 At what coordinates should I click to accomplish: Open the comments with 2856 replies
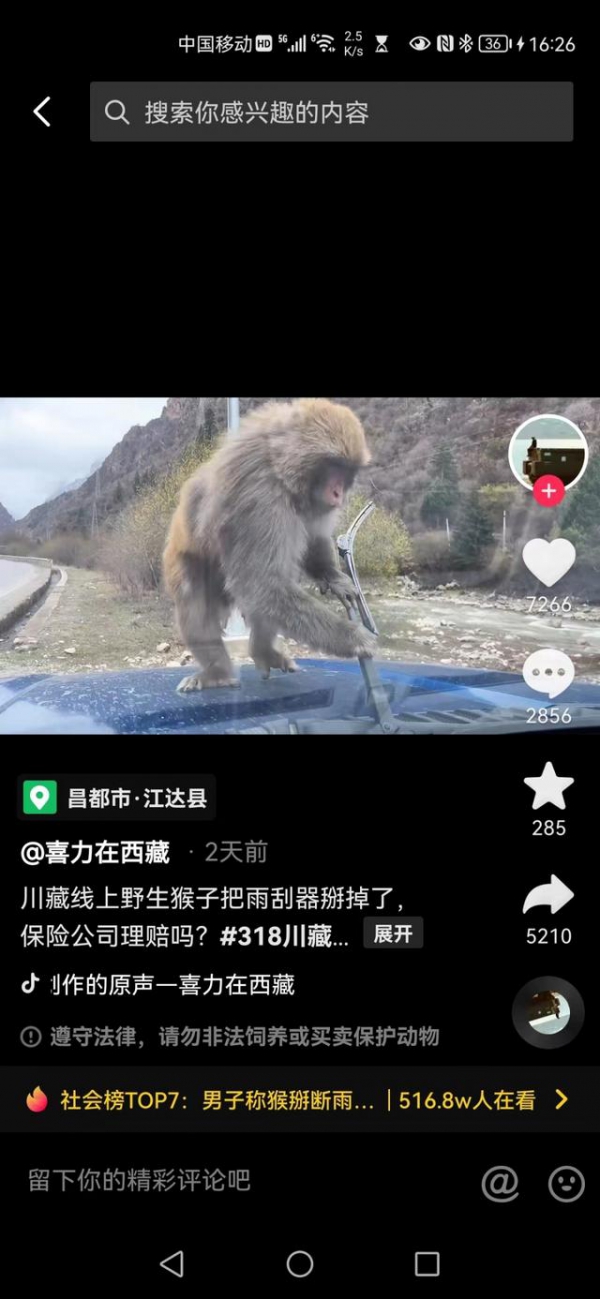pyautogui.click(x=548, y=676)
